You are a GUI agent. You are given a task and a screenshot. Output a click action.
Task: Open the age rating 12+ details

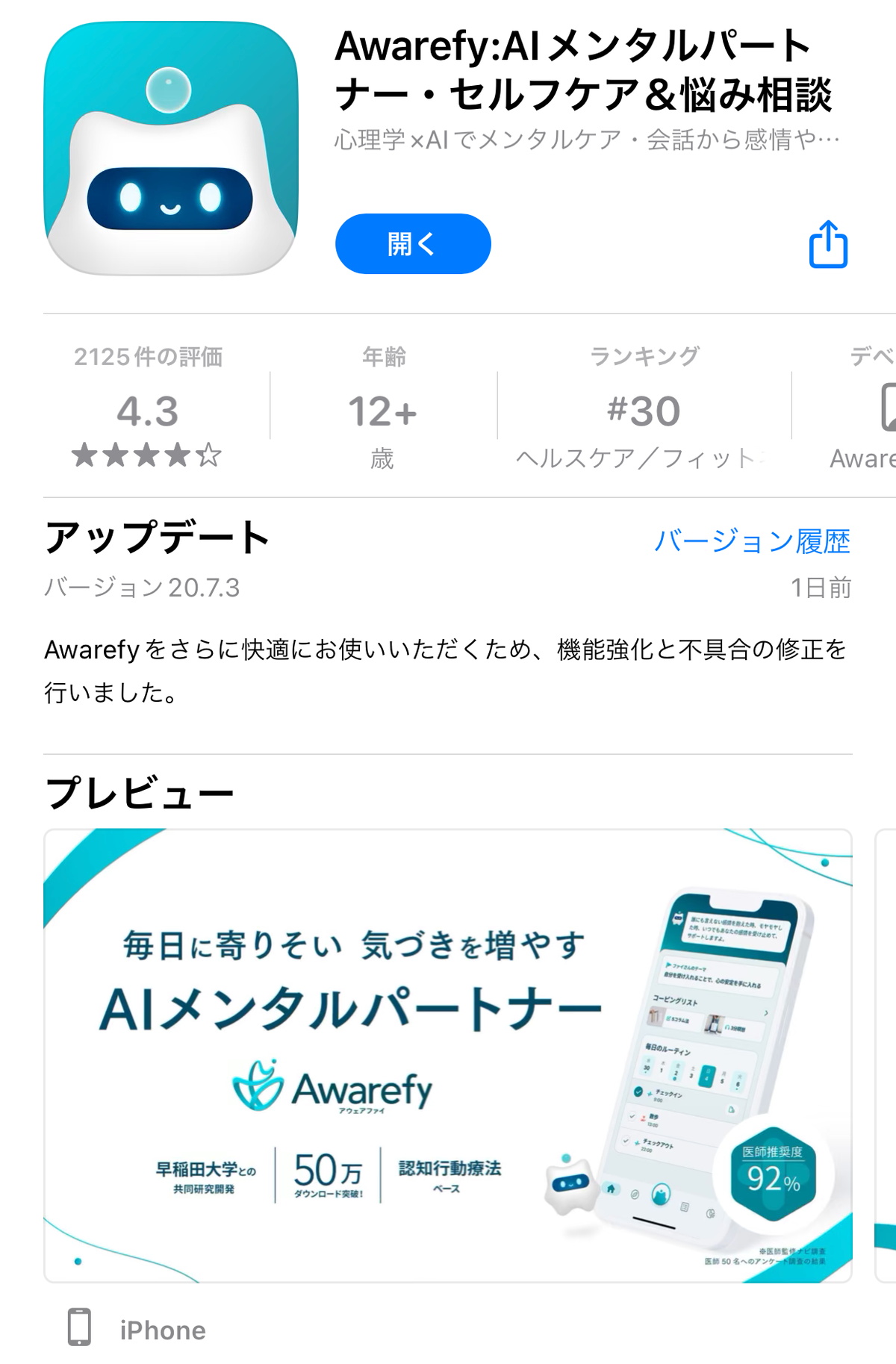click(382, 409)
